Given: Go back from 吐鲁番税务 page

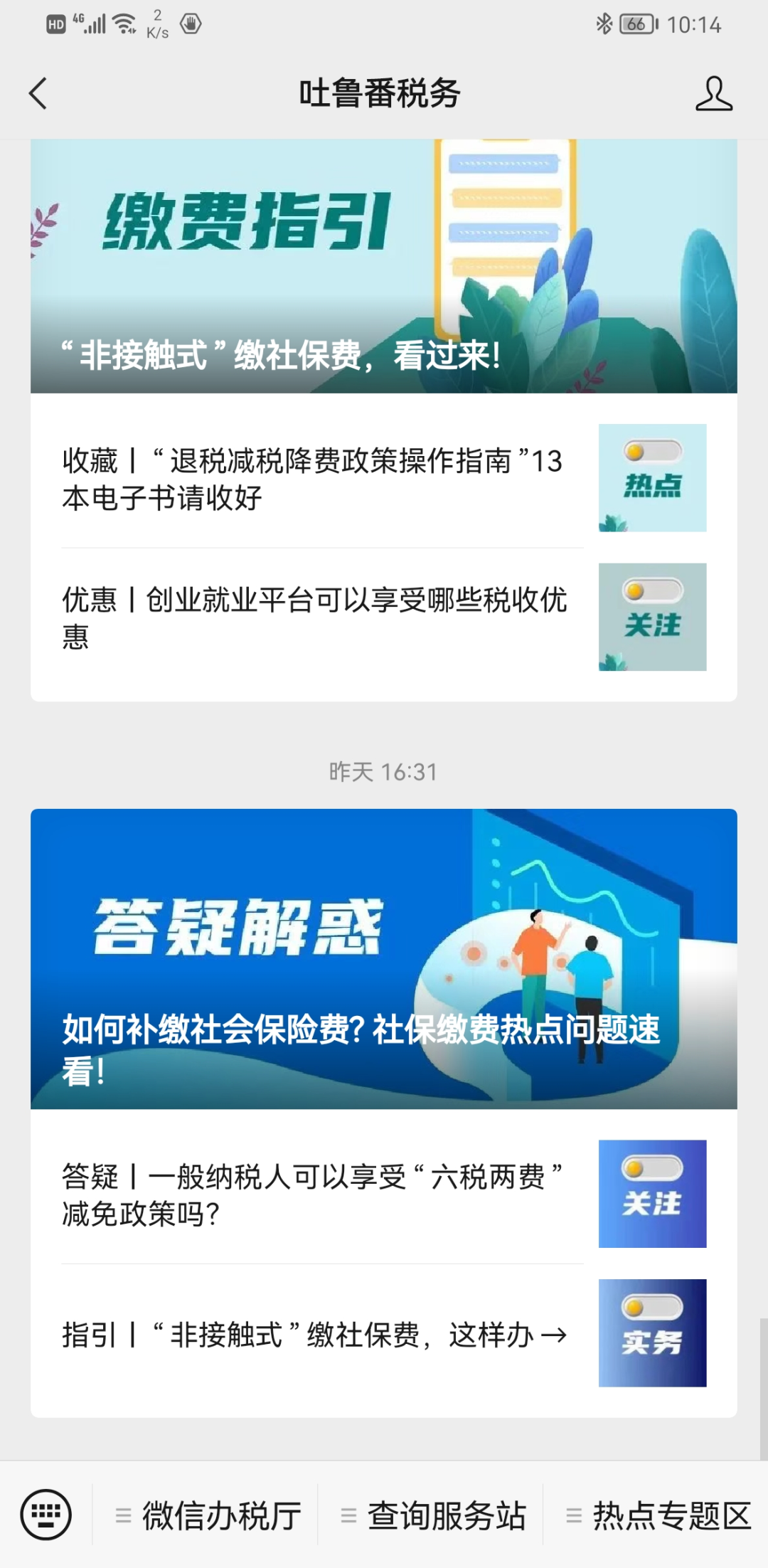Looking at the screenshot, I should click(38, 94).
